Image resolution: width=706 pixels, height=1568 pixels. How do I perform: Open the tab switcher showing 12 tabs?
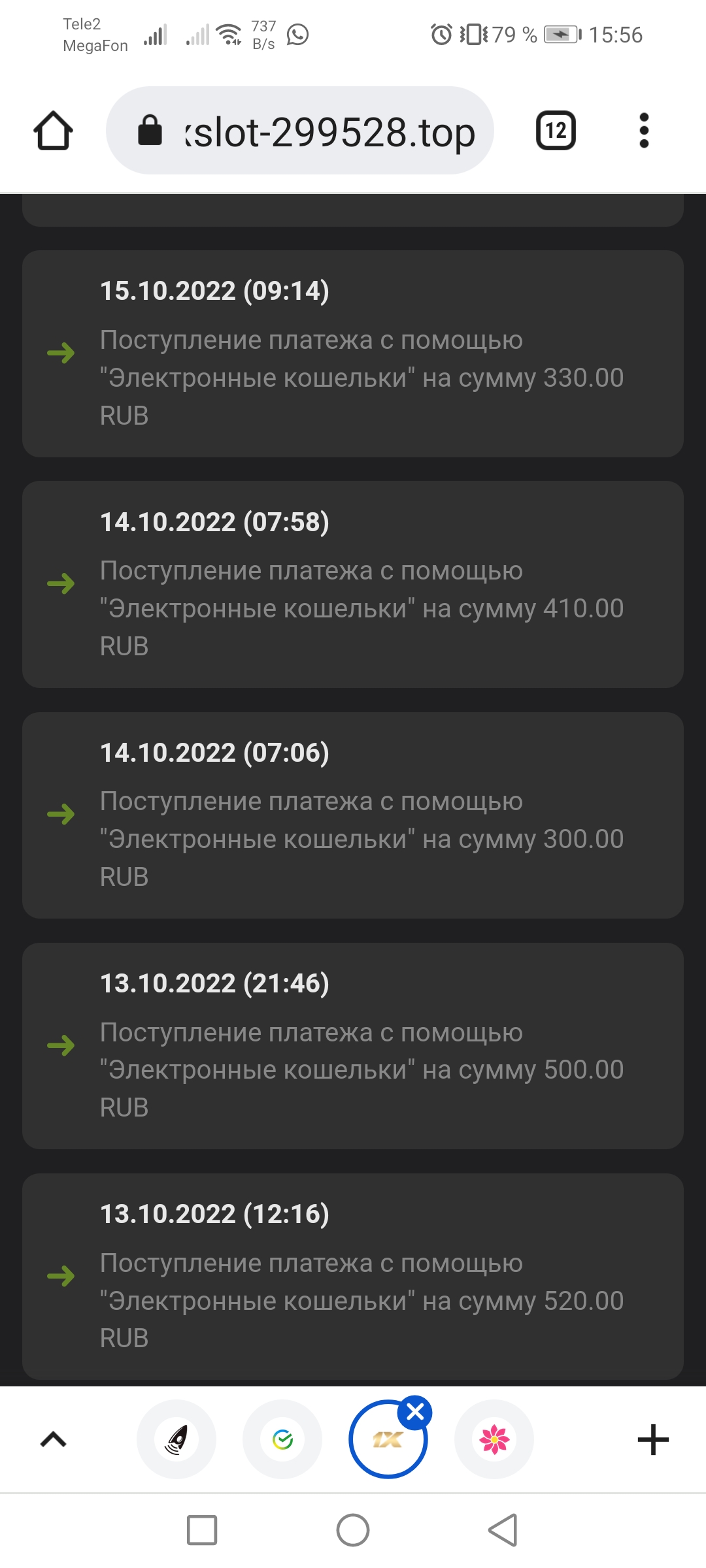coord(556,131)
